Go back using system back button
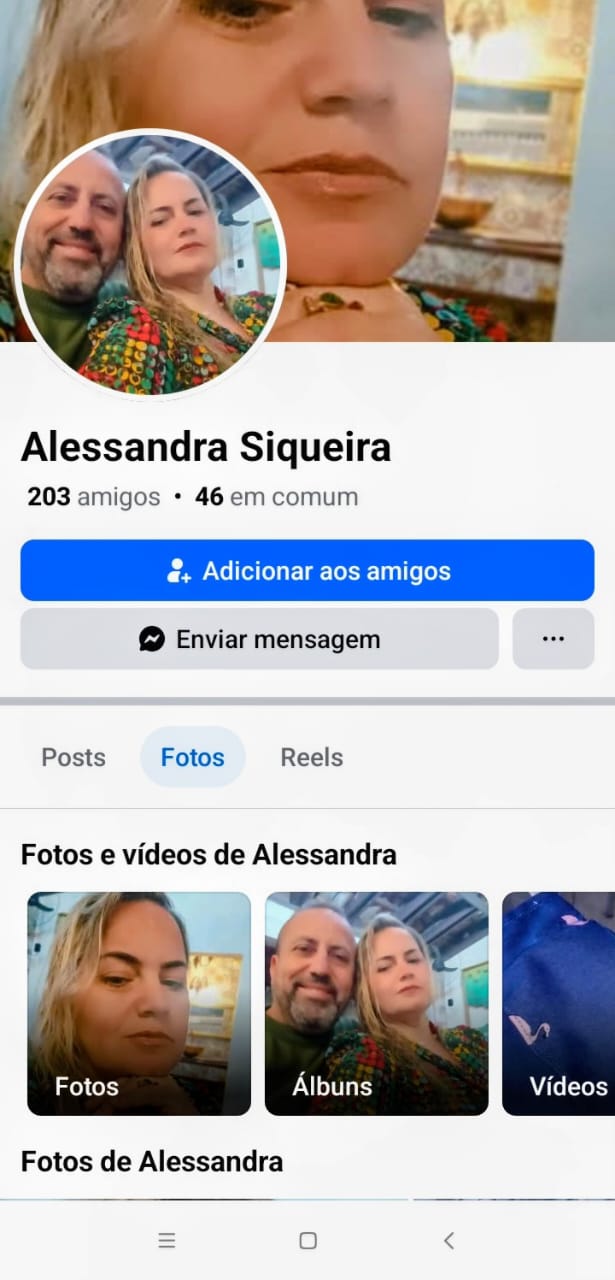The height and width of the screenshot is (1280, 615). [449, 1241]
